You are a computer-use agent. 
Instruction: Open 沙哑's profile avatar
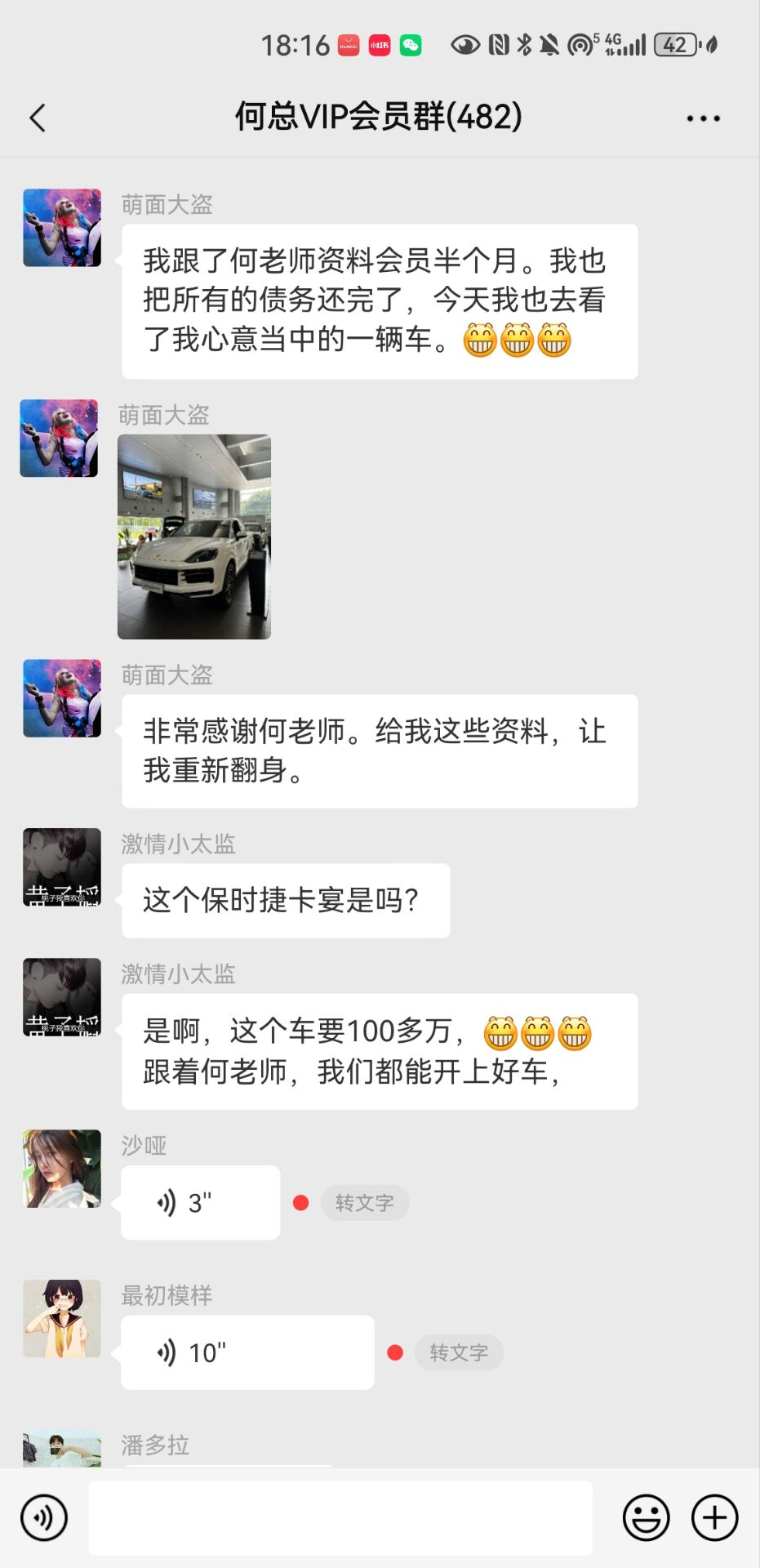tap(62, 1168)
